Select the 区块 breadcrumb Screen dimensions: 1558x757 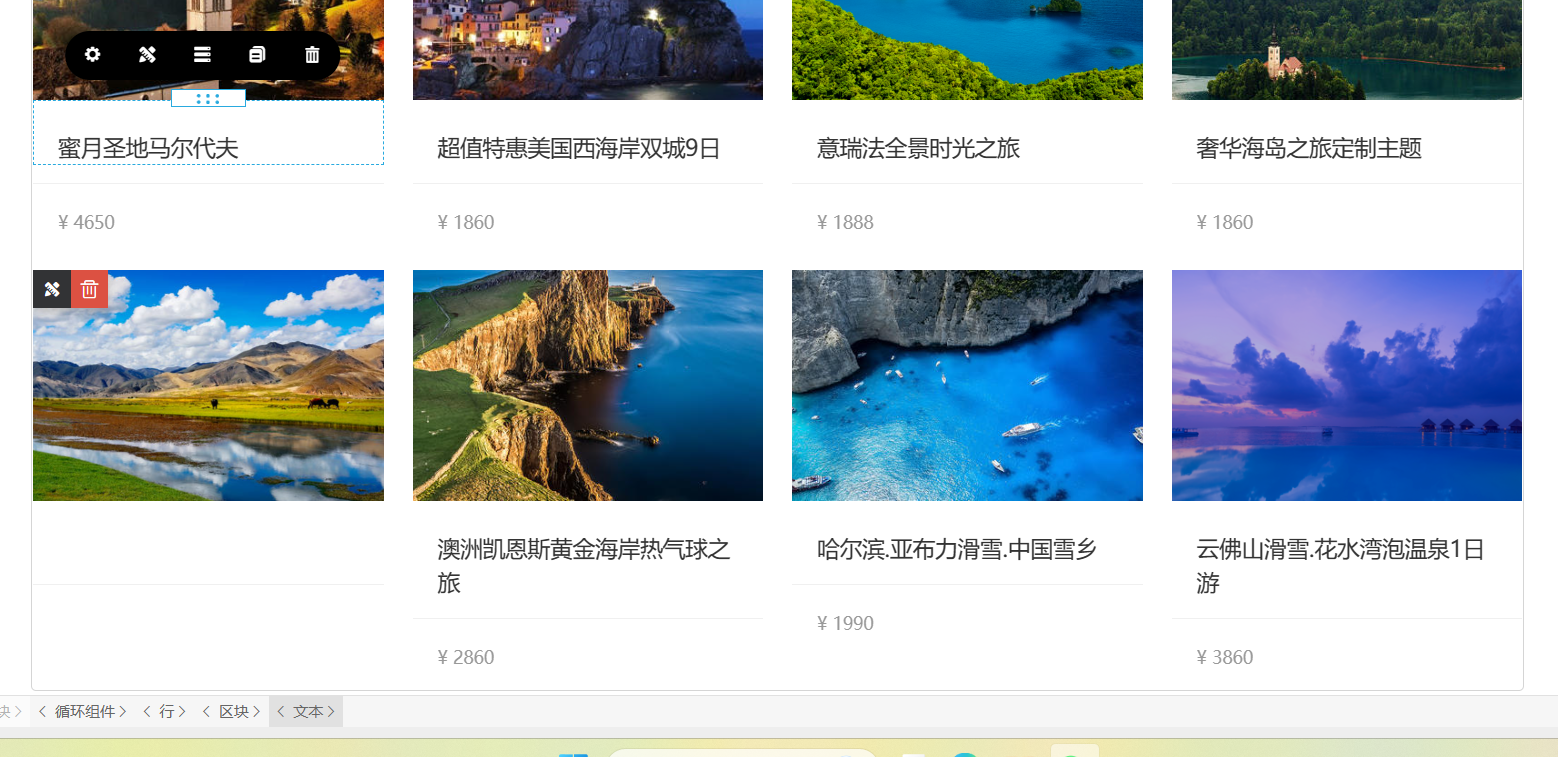pyautogui.click(x=233, y=712)
